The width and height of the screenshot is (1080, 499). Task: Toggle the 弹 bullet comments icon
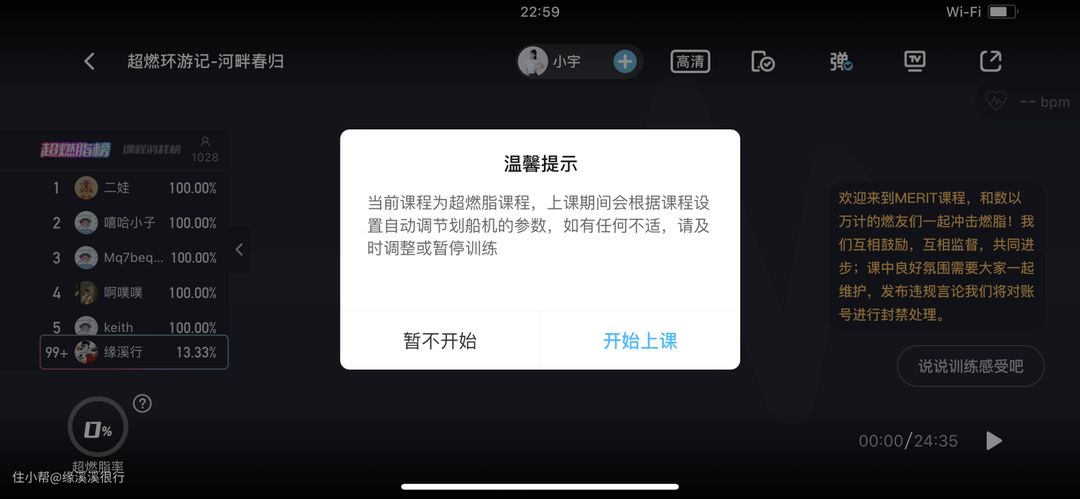coord(840,62)
